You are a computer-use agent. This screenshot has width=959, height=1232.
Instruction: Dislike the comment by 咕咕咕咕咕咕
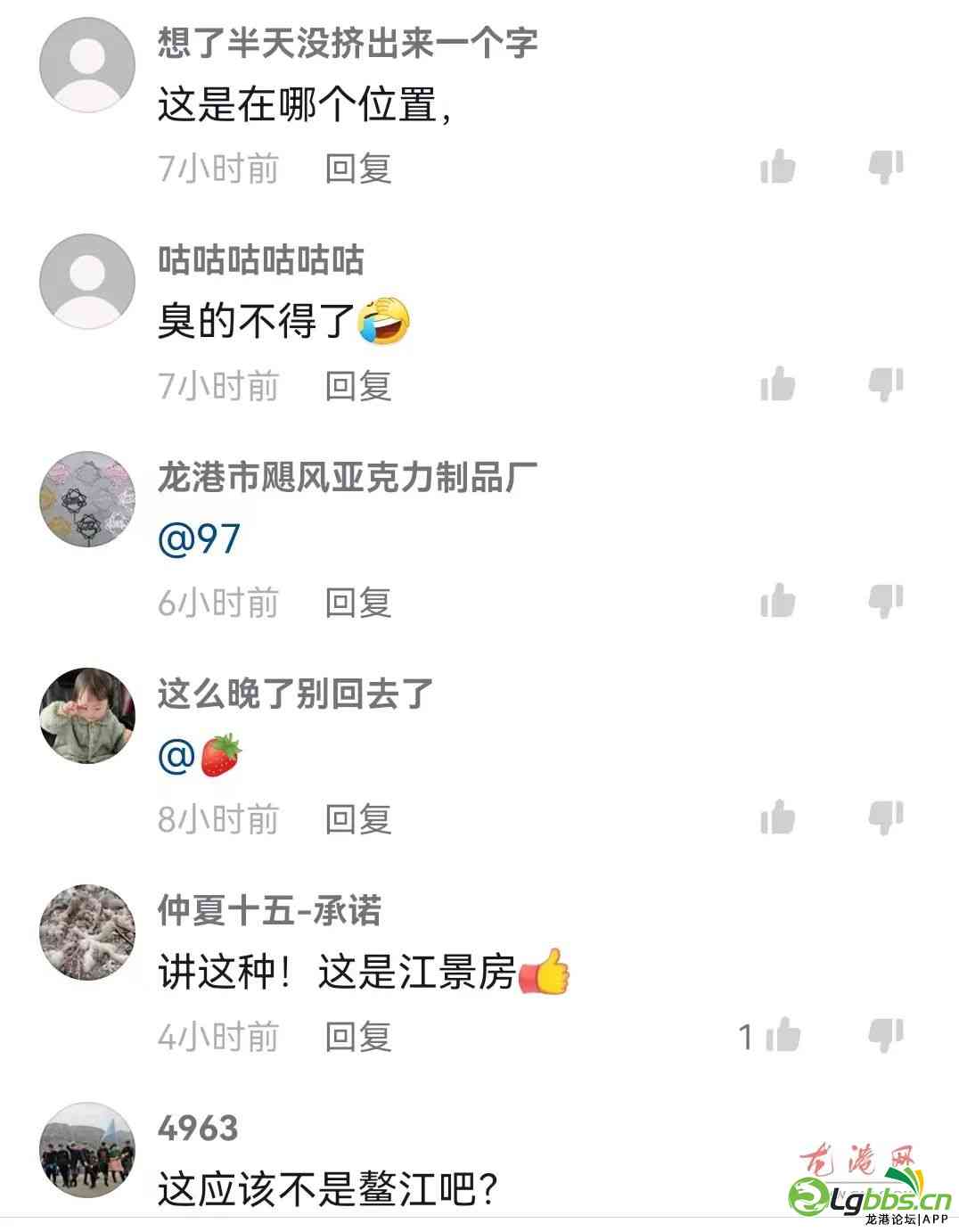(x=886, y=384)
